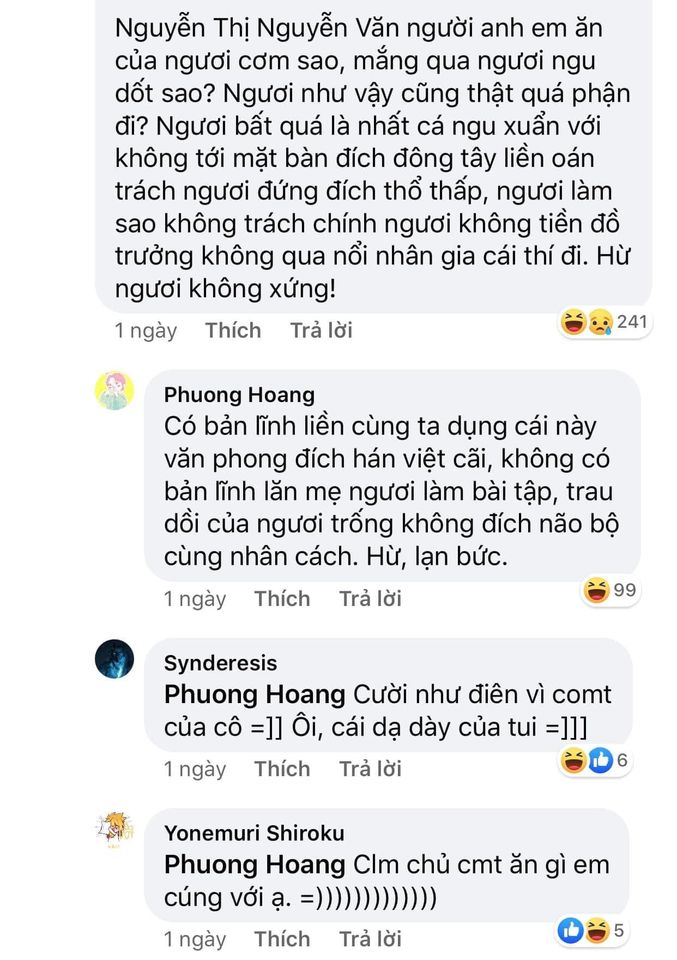Reply to Phuong Hoang's comment
Screen dimensions: 677x960
(x=369, y=599)
